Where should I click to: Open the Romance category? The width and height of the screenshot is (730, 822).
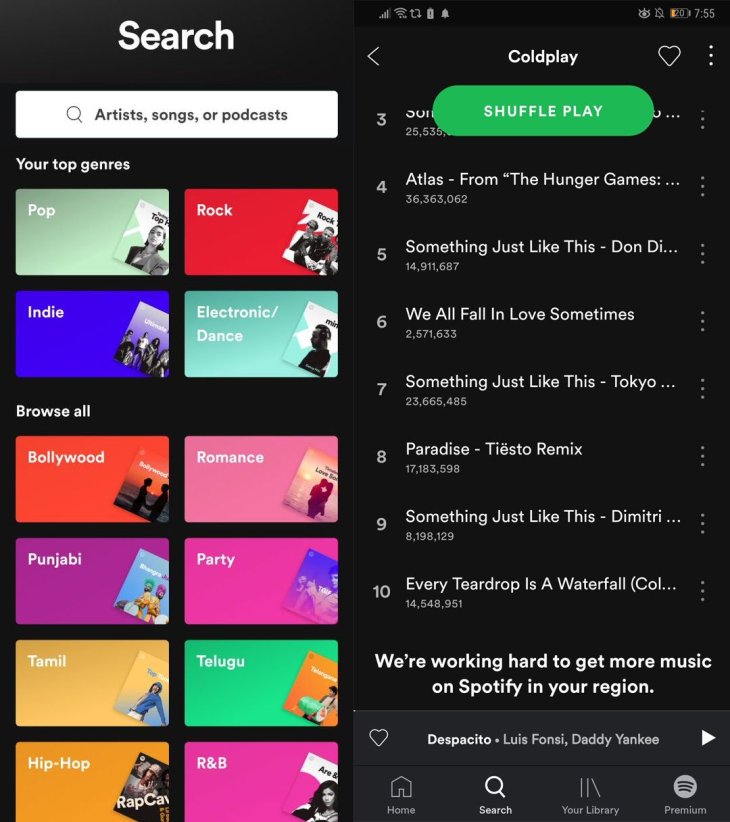pos(261,479)
